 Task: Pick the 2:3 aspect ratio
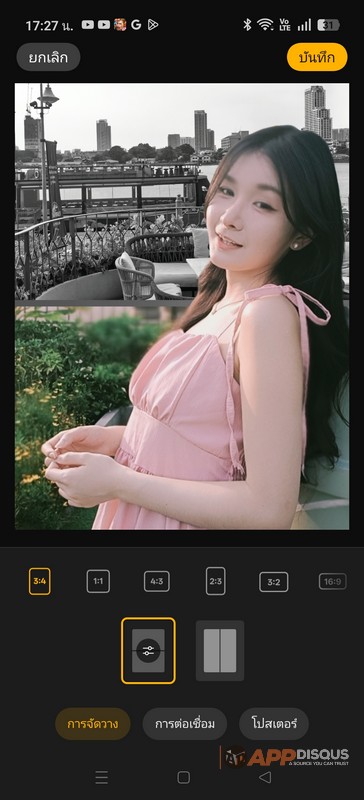tap(215, 581)
